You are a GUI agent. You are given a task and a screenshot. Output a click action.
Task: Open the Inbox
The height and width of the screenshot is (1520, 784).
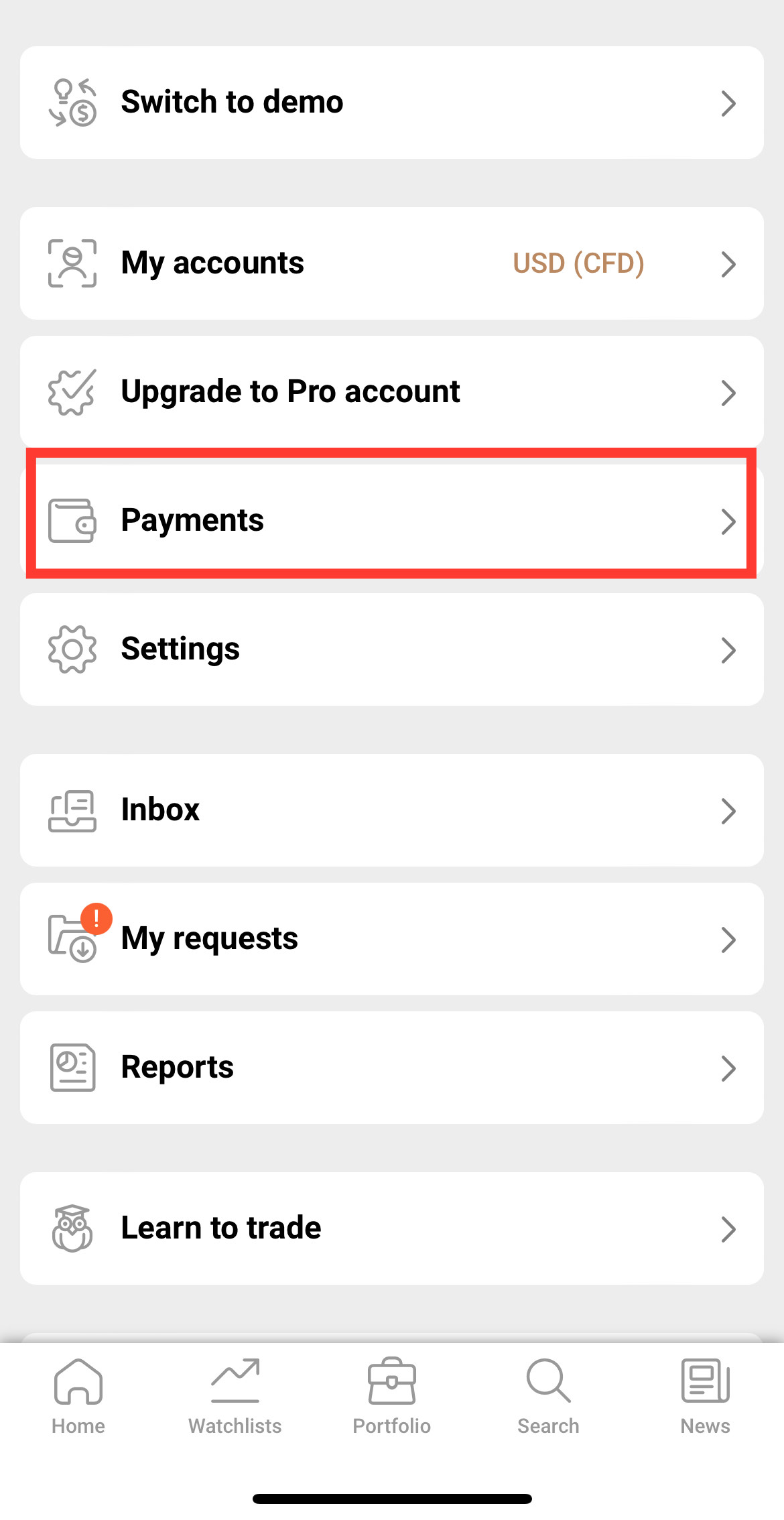pos(391,810)
